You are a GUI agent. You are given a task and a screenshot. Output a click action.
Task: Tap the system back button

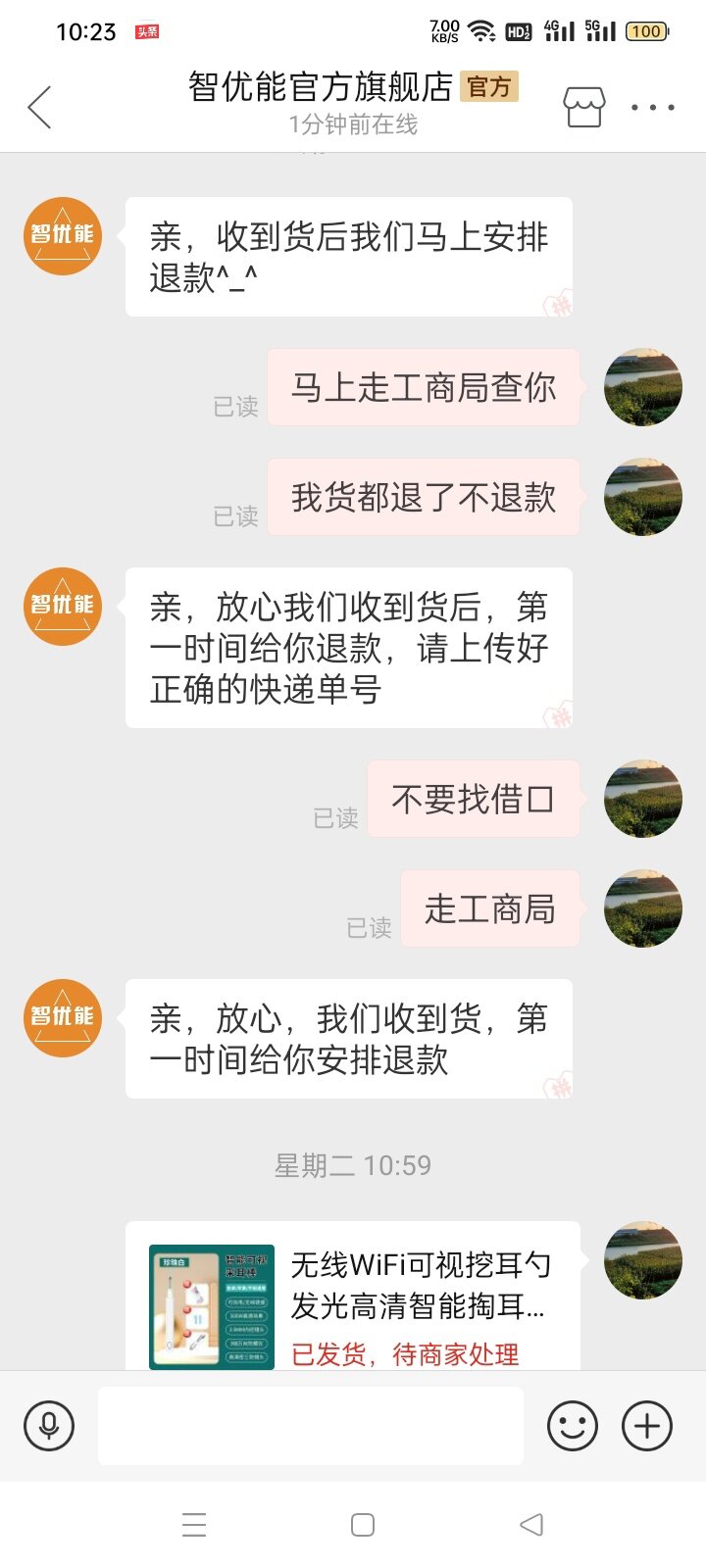(531, 1525)
